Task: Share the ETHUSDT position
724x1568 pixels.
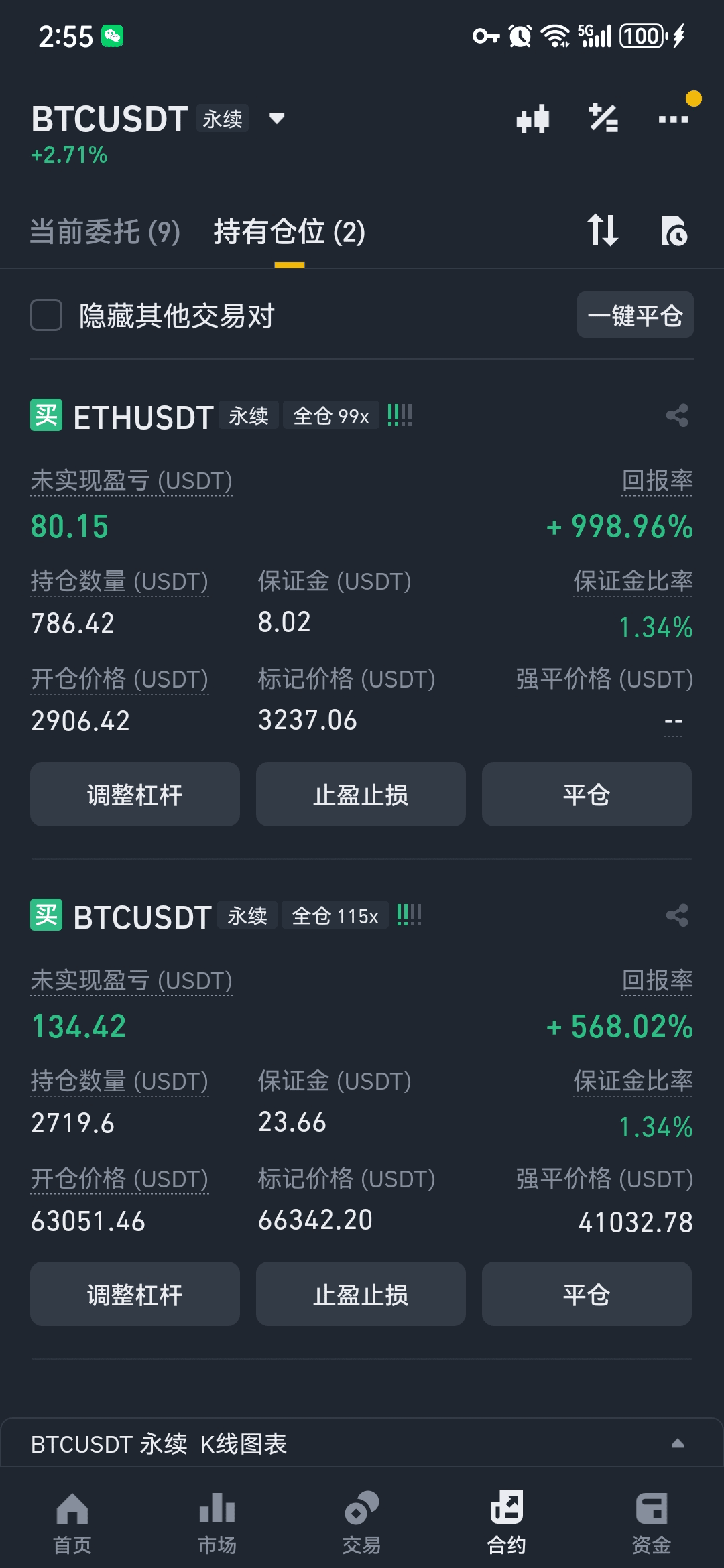Action: [x=677, y=415]
